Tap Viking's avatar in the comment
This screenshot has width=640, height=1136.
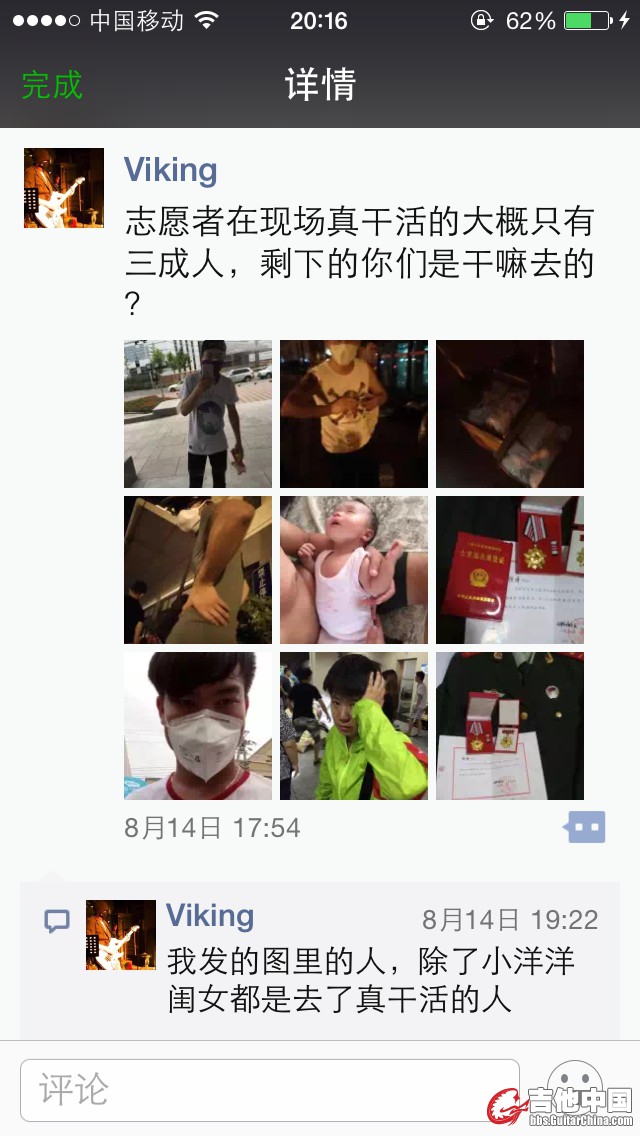(x=121, y=935)
